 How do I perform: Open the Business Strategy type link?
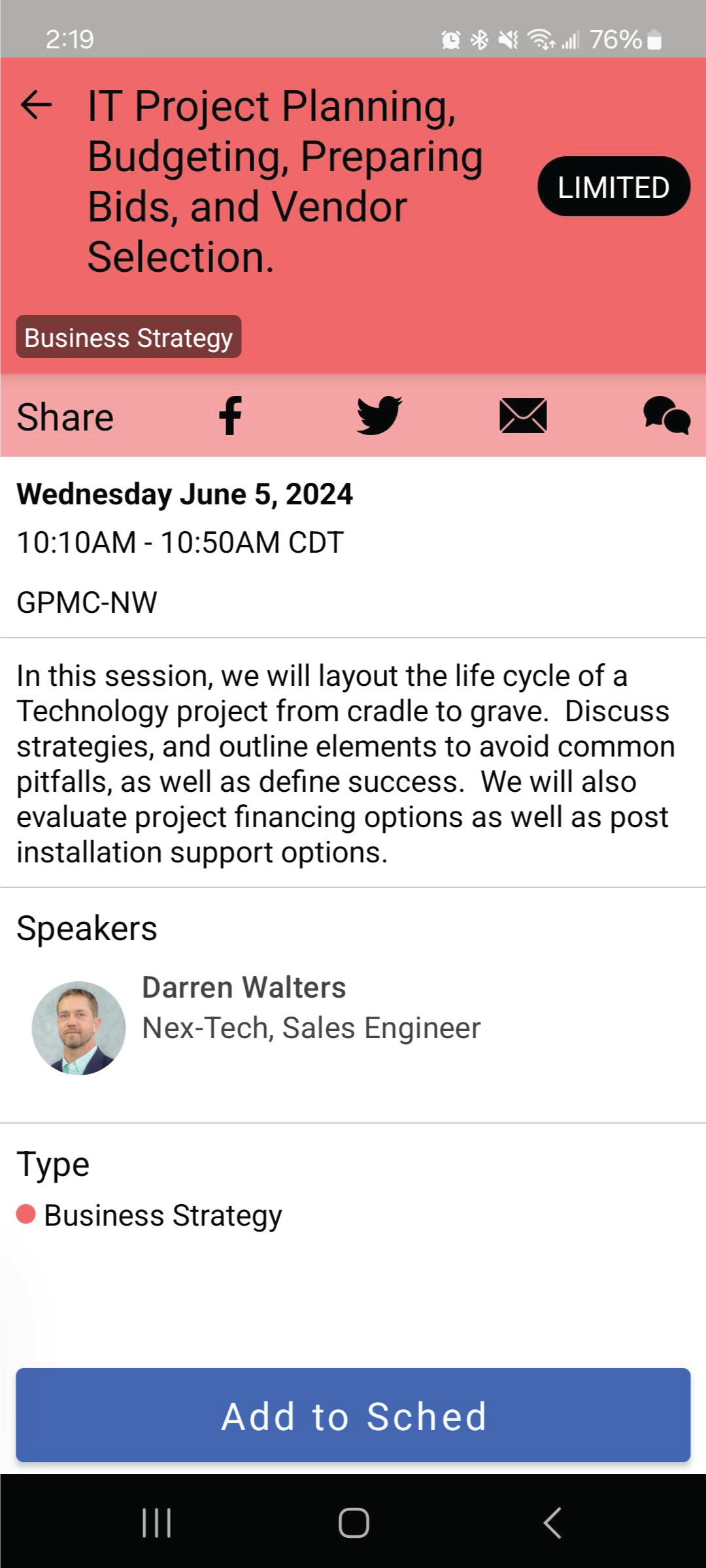pos(162,1216)
